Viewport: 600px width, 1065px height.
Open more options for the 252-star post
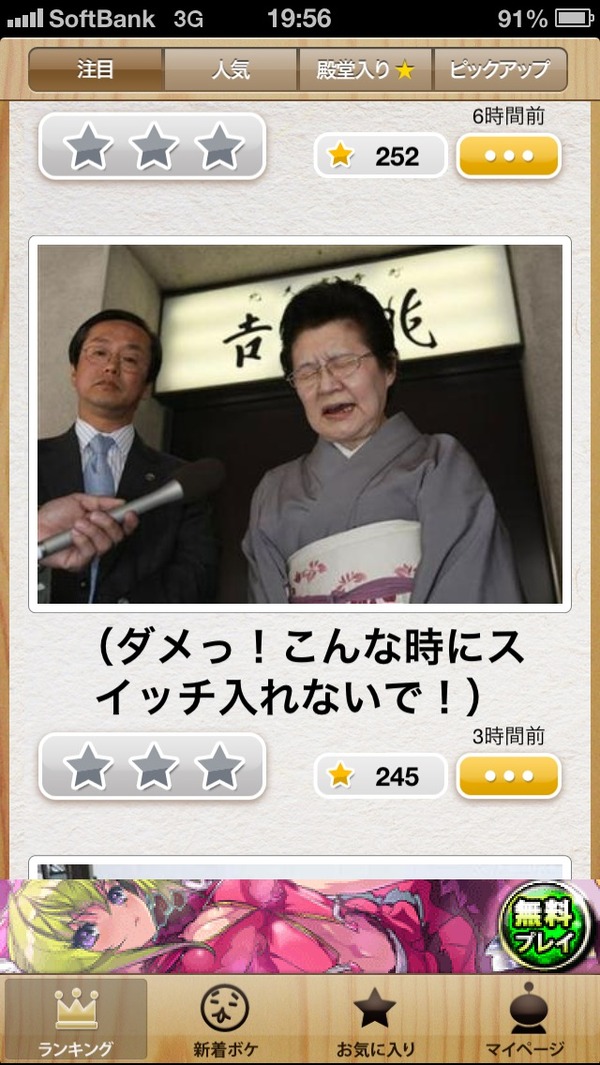click(508, 156)
